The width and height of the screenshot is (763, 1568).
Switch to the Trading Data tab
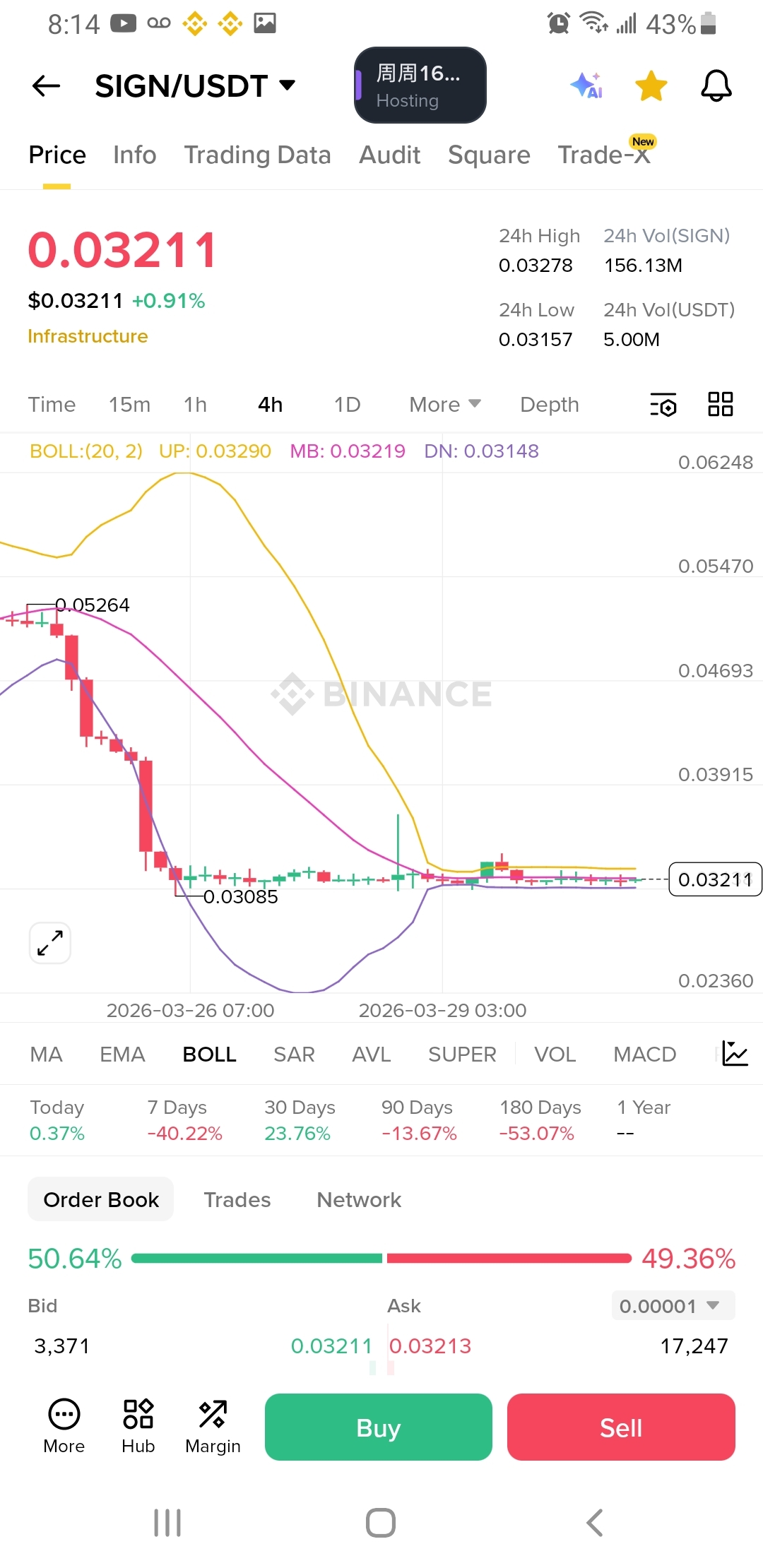pos(257,155)
